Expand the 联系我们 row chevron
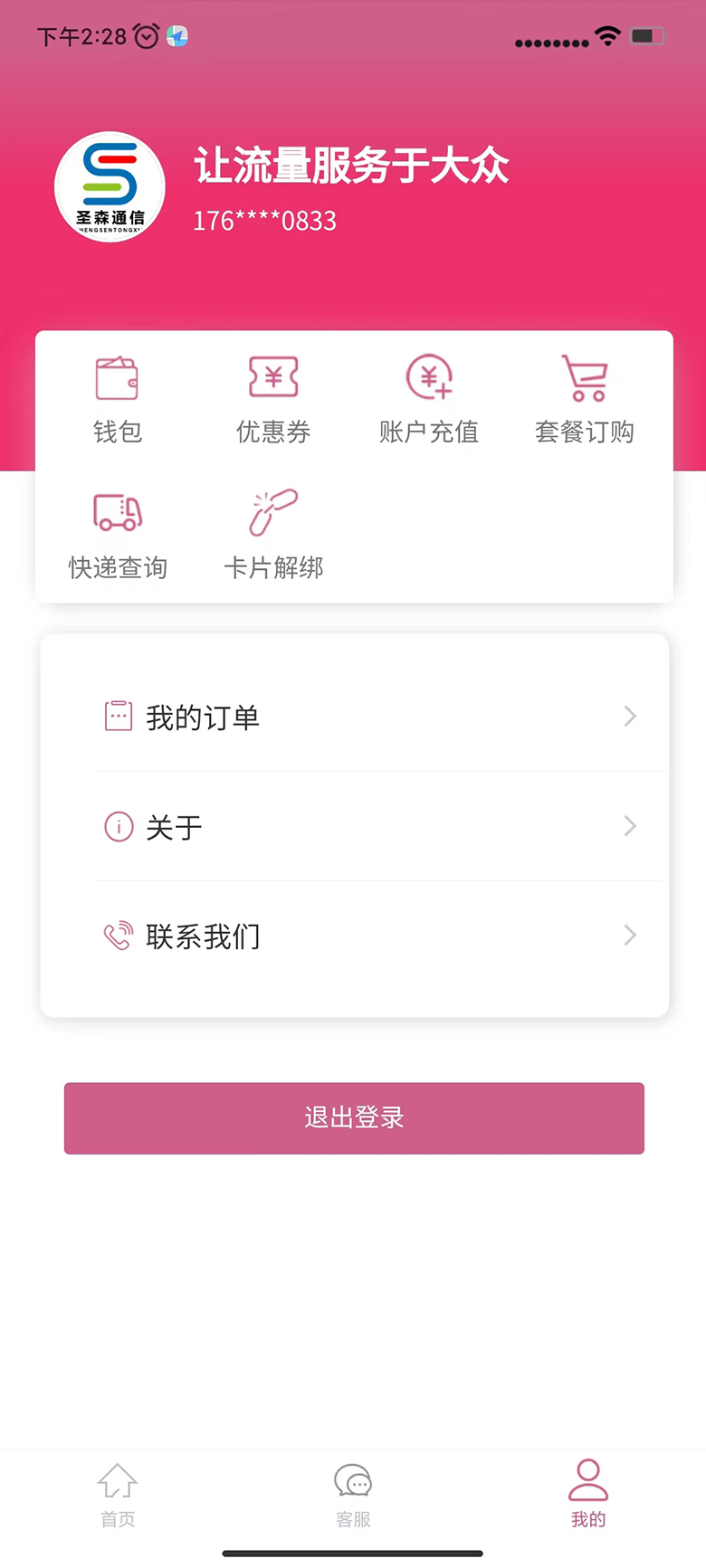 point(629,935)
